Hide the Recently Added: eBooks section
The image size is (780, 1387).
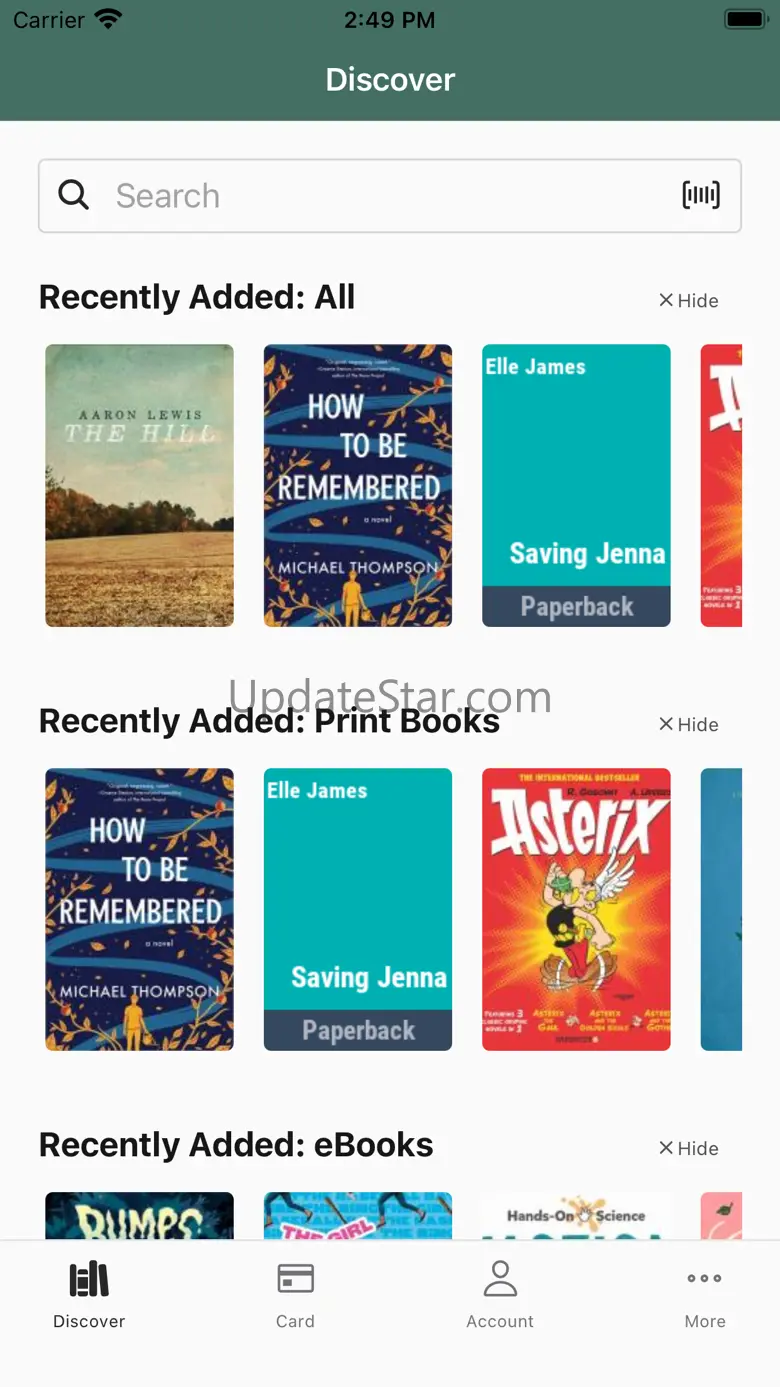click(x=688, y=1149)
